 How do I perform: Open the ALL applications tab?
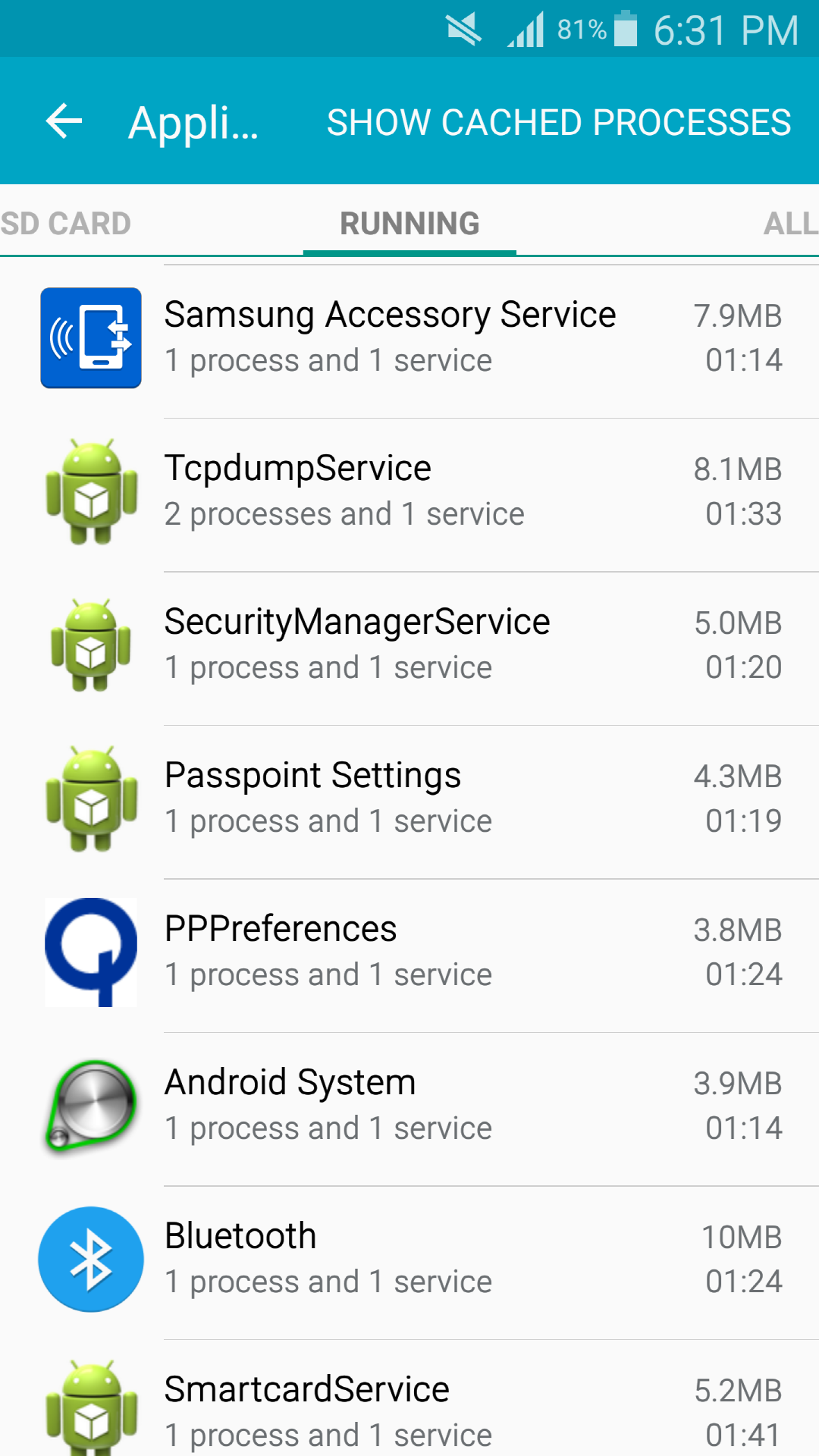coord(789,223)
